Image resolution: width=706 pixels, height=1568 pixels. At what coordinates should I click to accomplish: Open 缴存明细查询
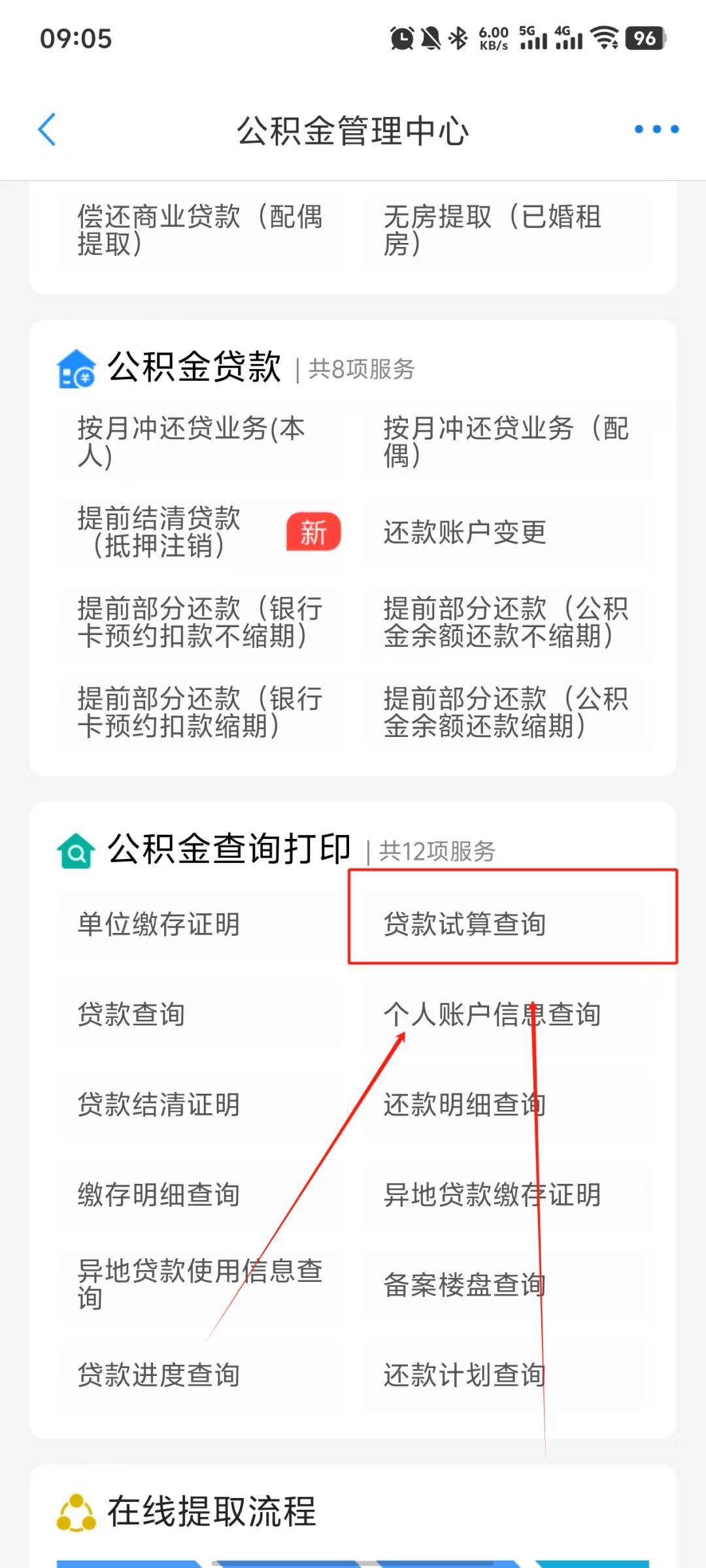pos(199,1195)
